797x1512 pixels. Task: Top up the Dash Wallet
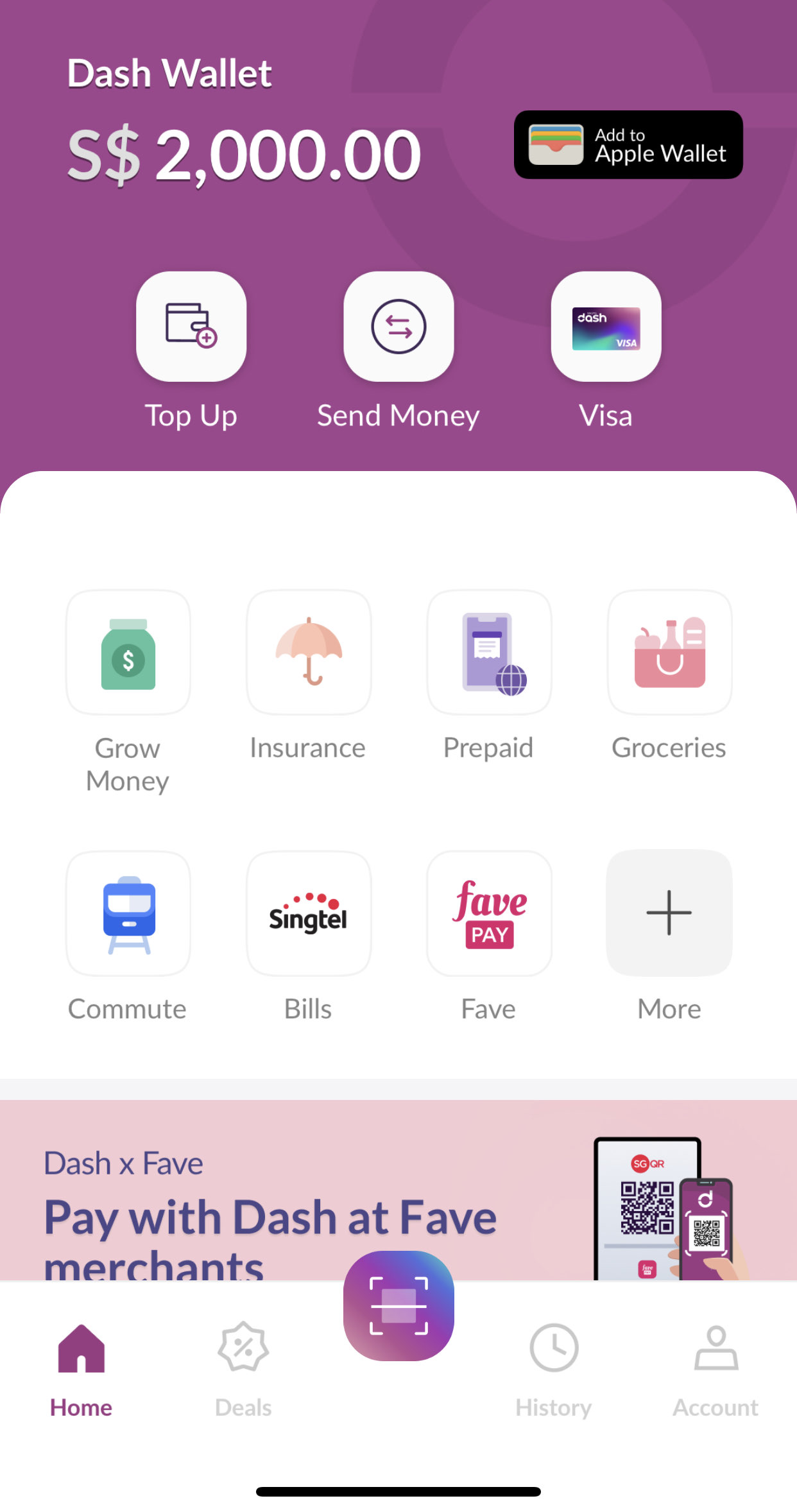(x=191, y=327)
